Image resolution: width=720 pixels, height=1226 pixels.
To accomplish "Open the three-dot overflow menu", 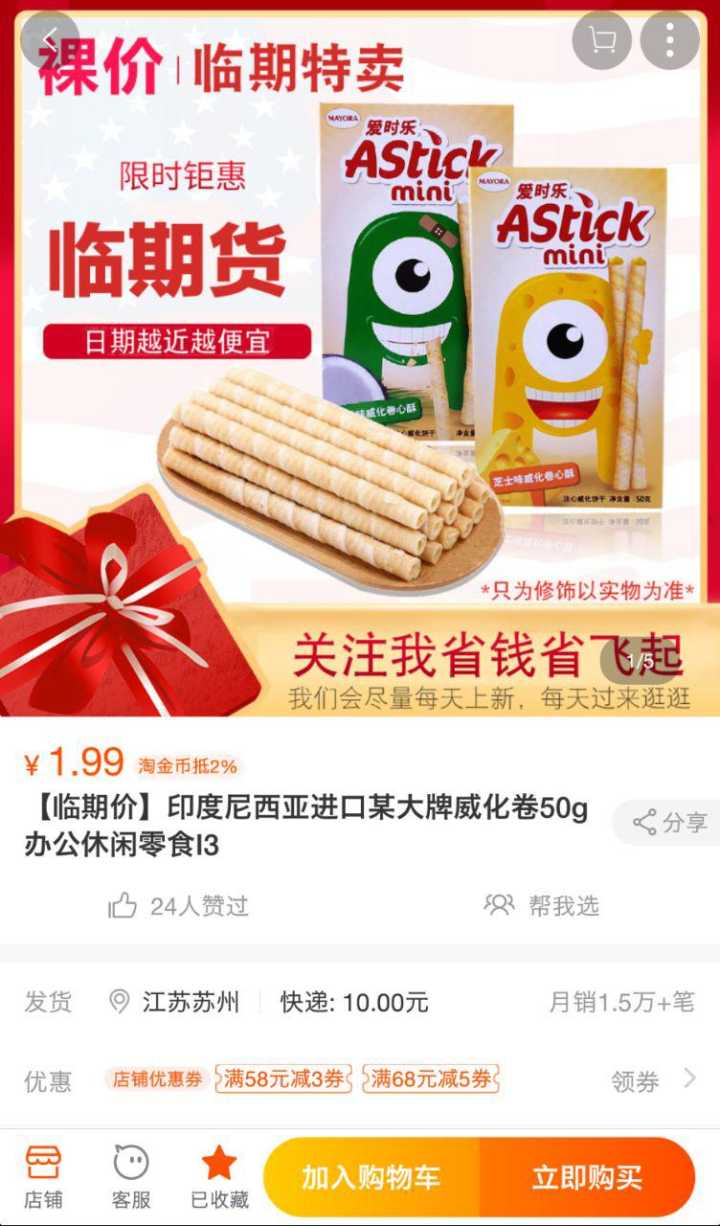I will 669,40.
